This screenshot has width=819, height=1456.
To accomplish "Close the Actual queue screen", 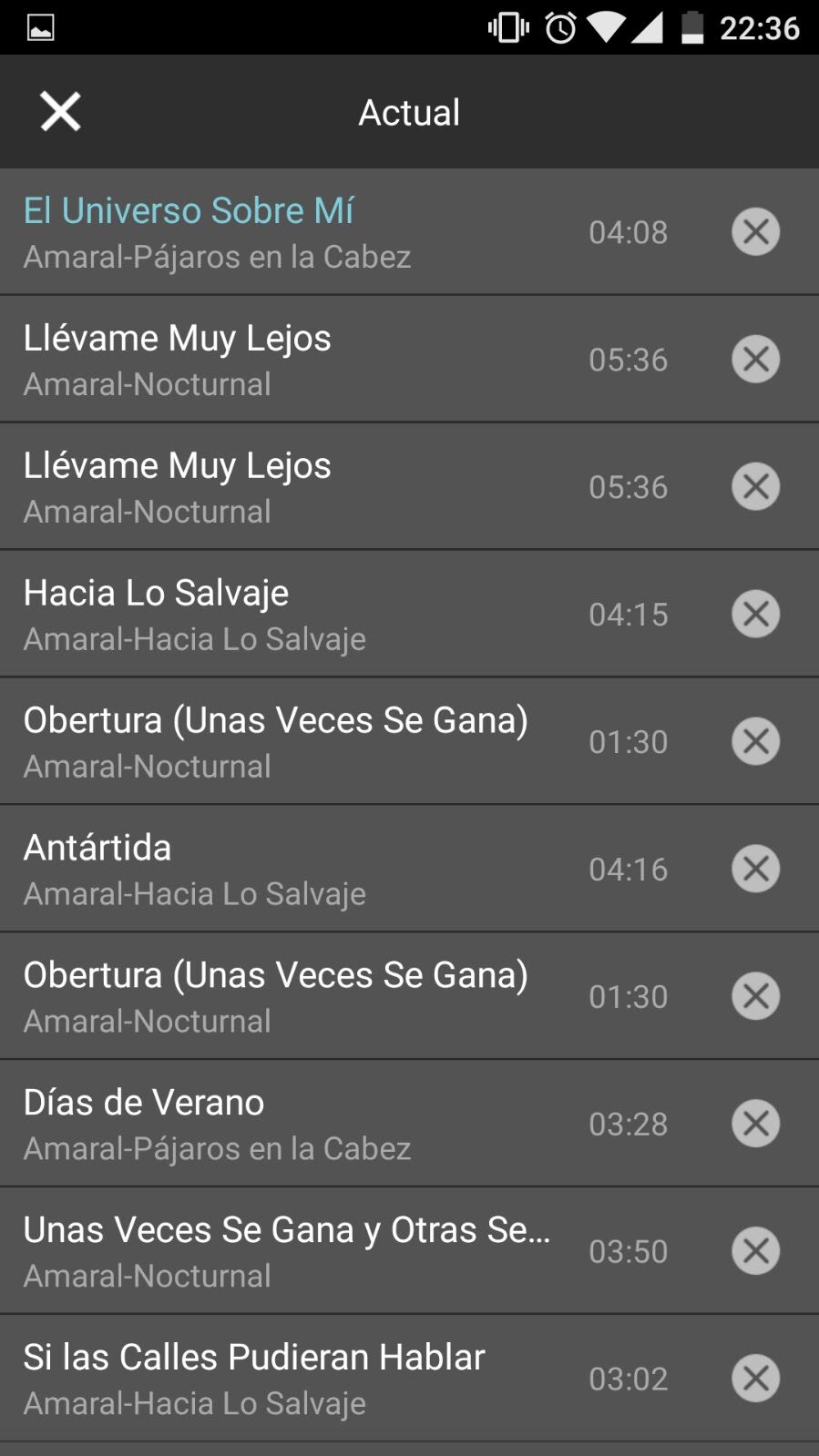I will coord(60,112).
